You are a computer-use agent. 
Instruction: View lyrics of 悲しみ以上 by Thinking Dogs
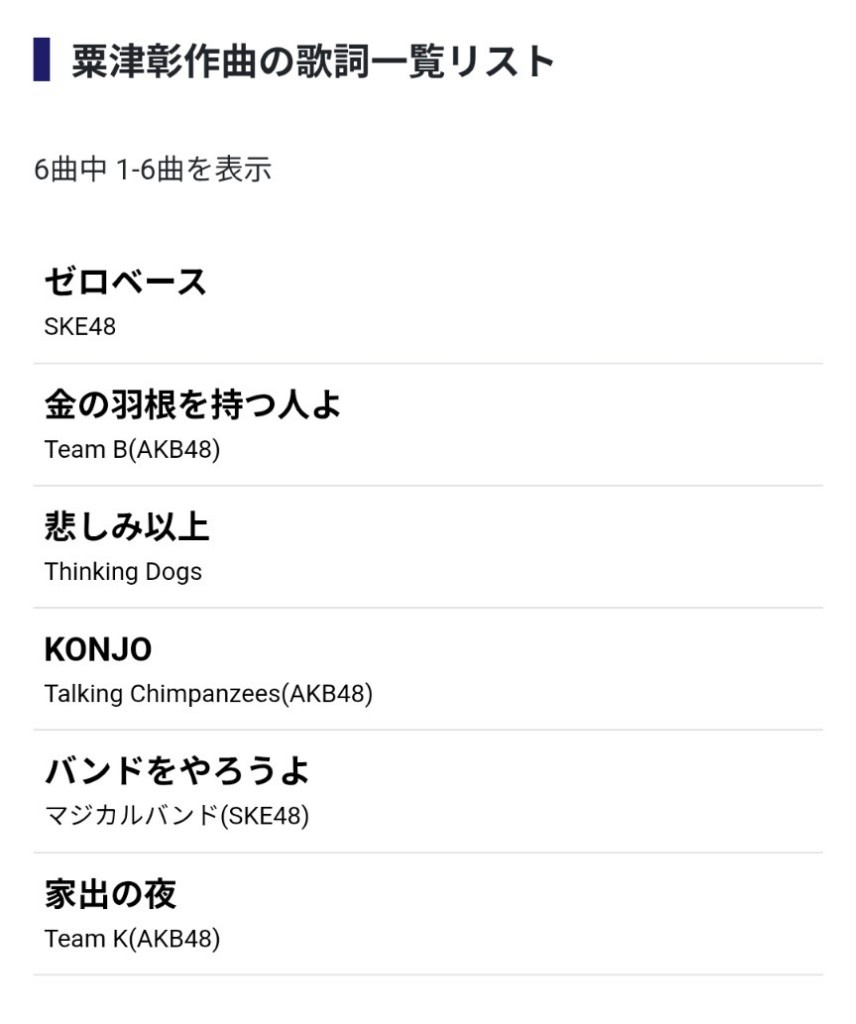pyautogui.click(x=127, y=527)
